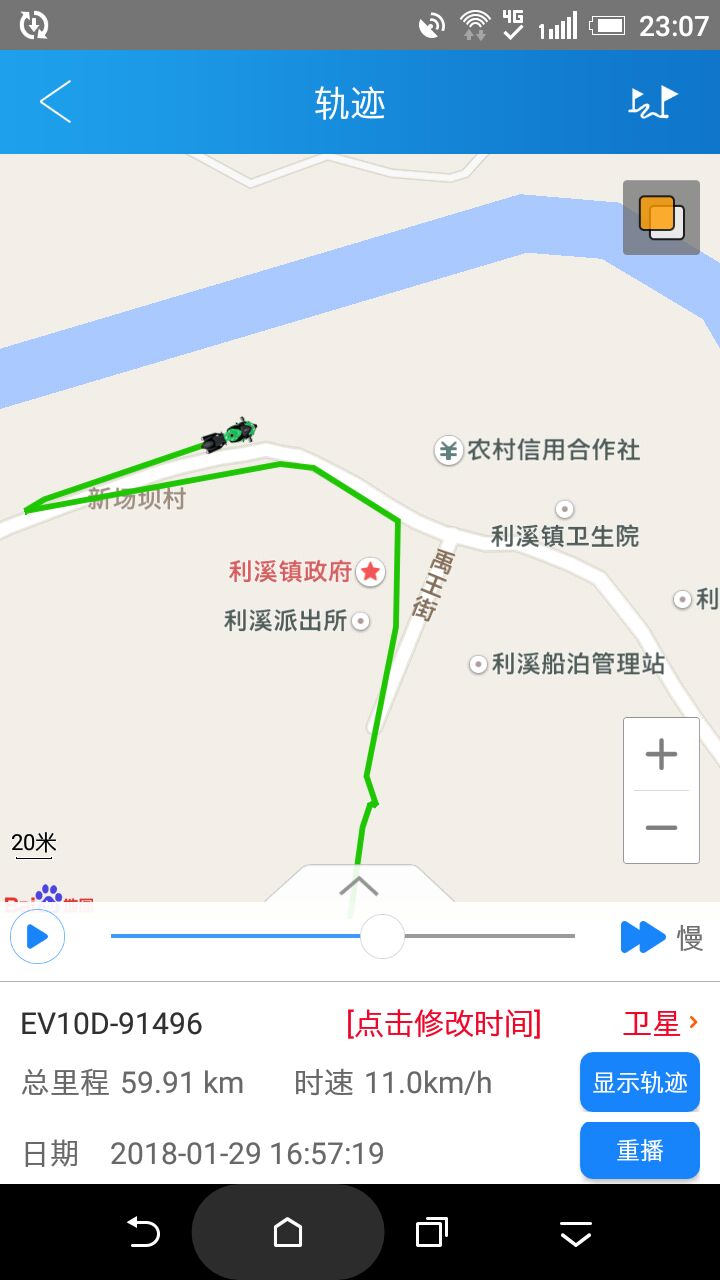The height and width of the screenshot is (1280, 720).
Task: Zoom out on the map
Action: (x=661, y=828)
